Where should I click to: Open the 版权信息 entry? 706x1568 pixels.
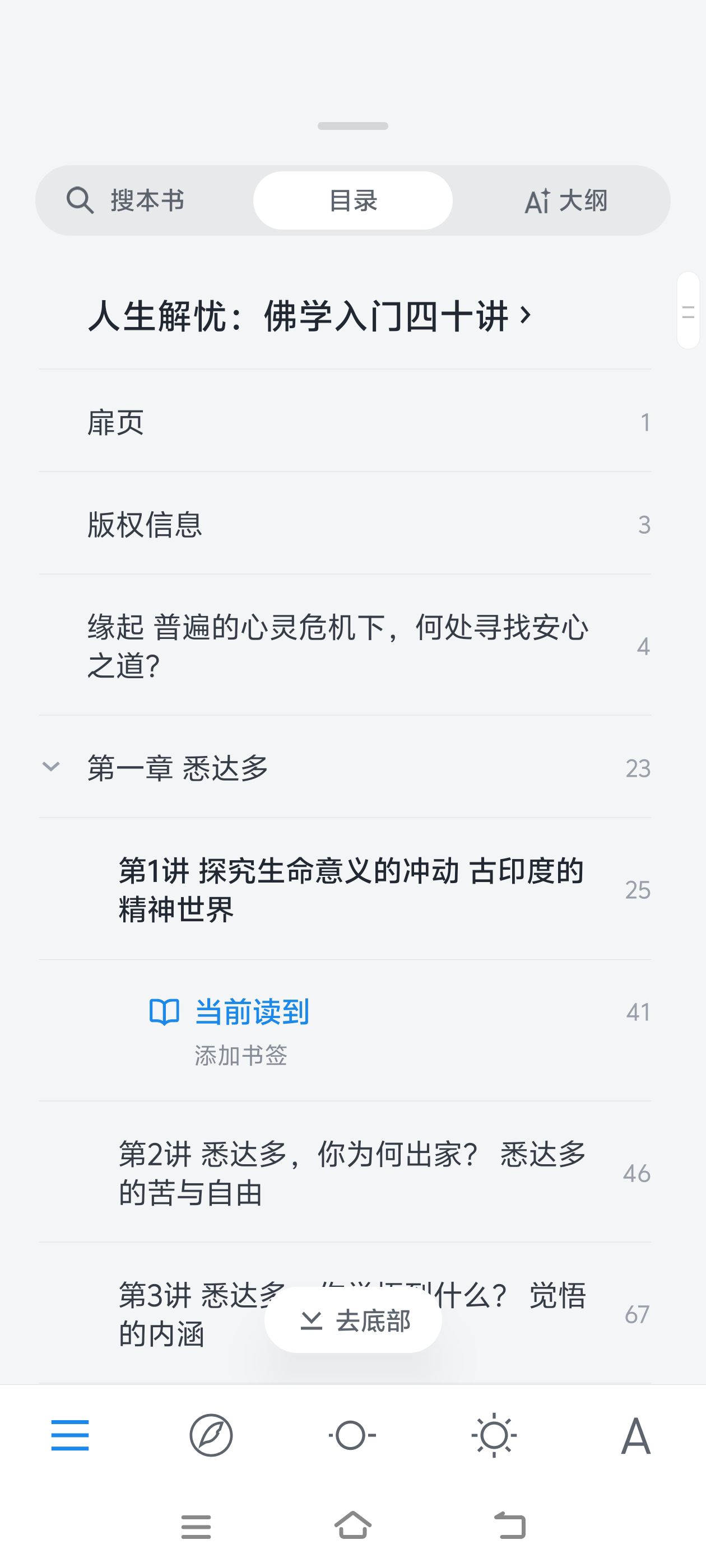tap(145, 524)
